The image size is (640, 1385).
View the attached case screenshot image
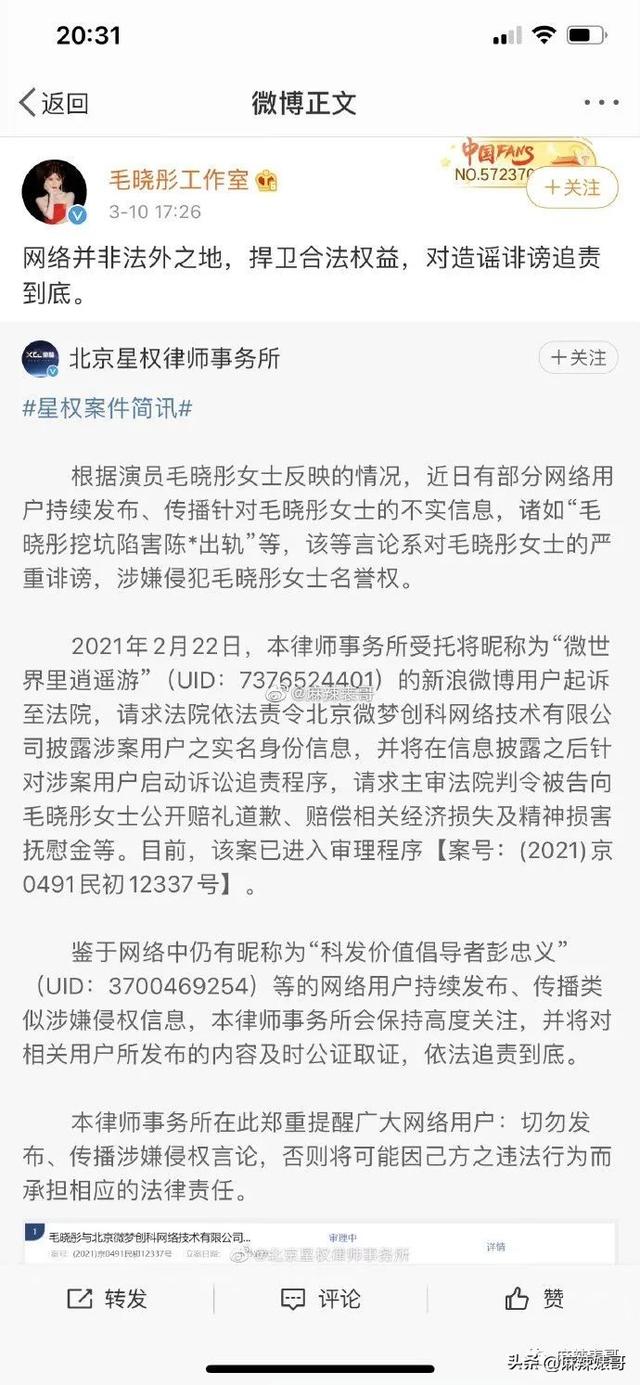pyautogui.click(x=320, y=1243)
